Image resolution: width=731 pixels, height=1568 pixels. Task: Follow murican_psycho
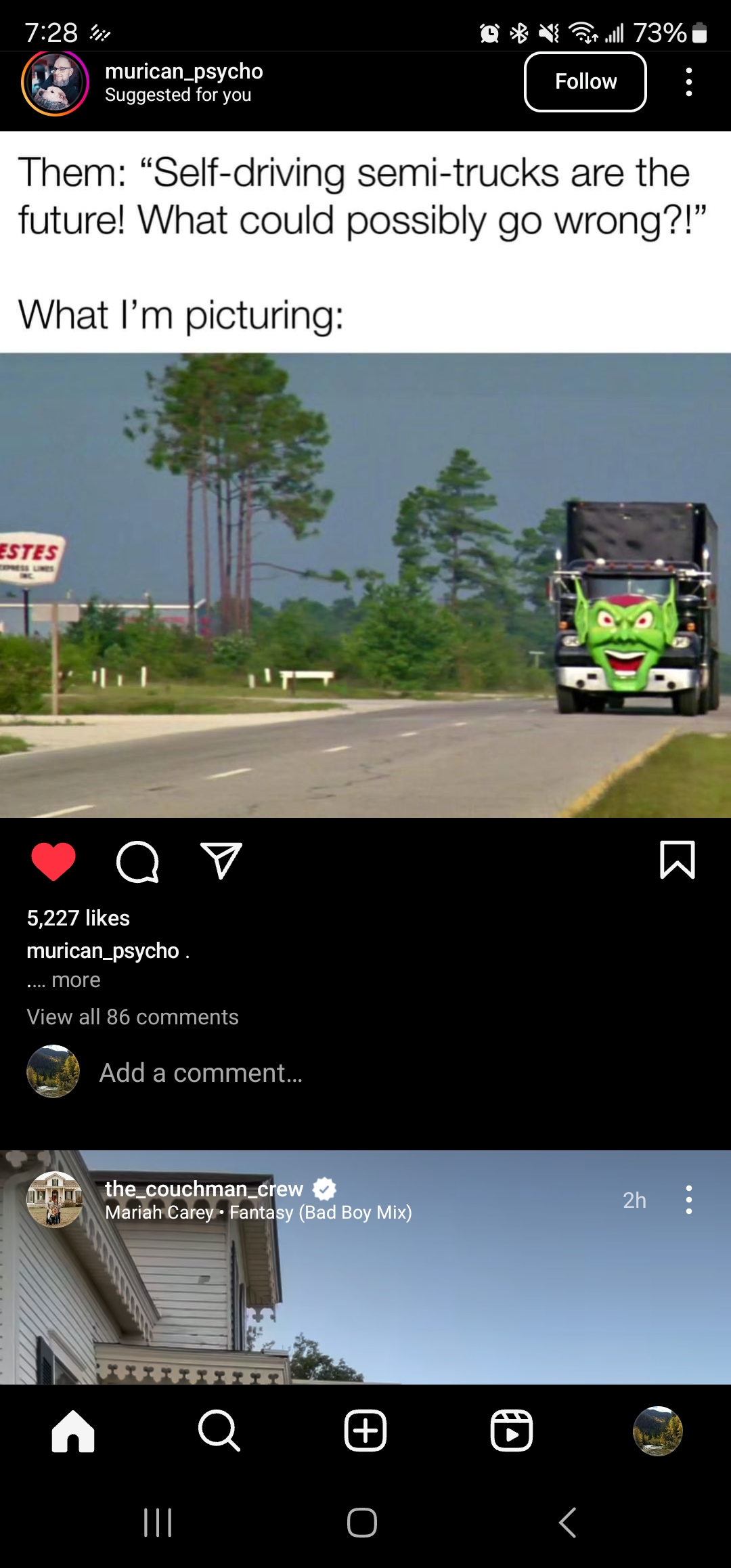585,82
